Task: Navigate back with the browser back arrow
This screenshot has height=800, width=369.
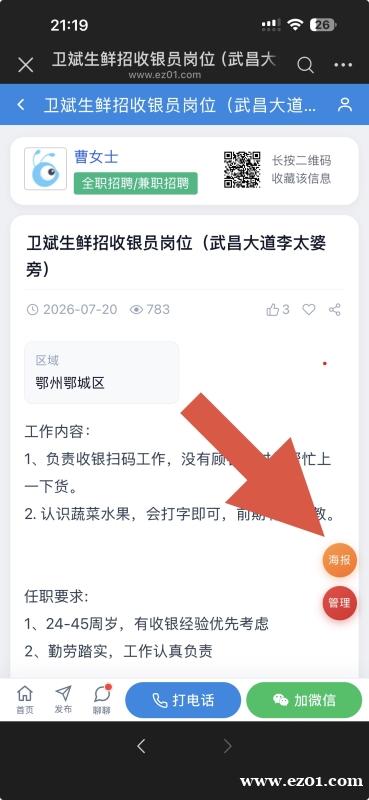Action: click(141, 746)
